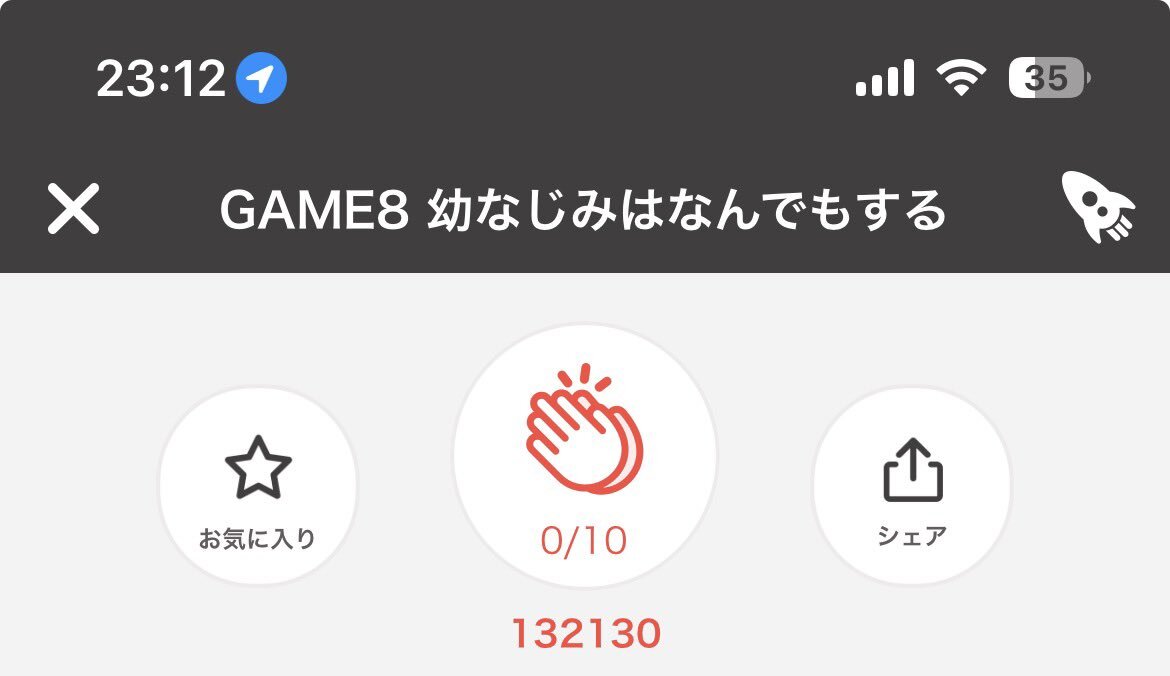Open the シェア share button
1170x676 pixels.
pyautogui.click(x=912, y=485)
